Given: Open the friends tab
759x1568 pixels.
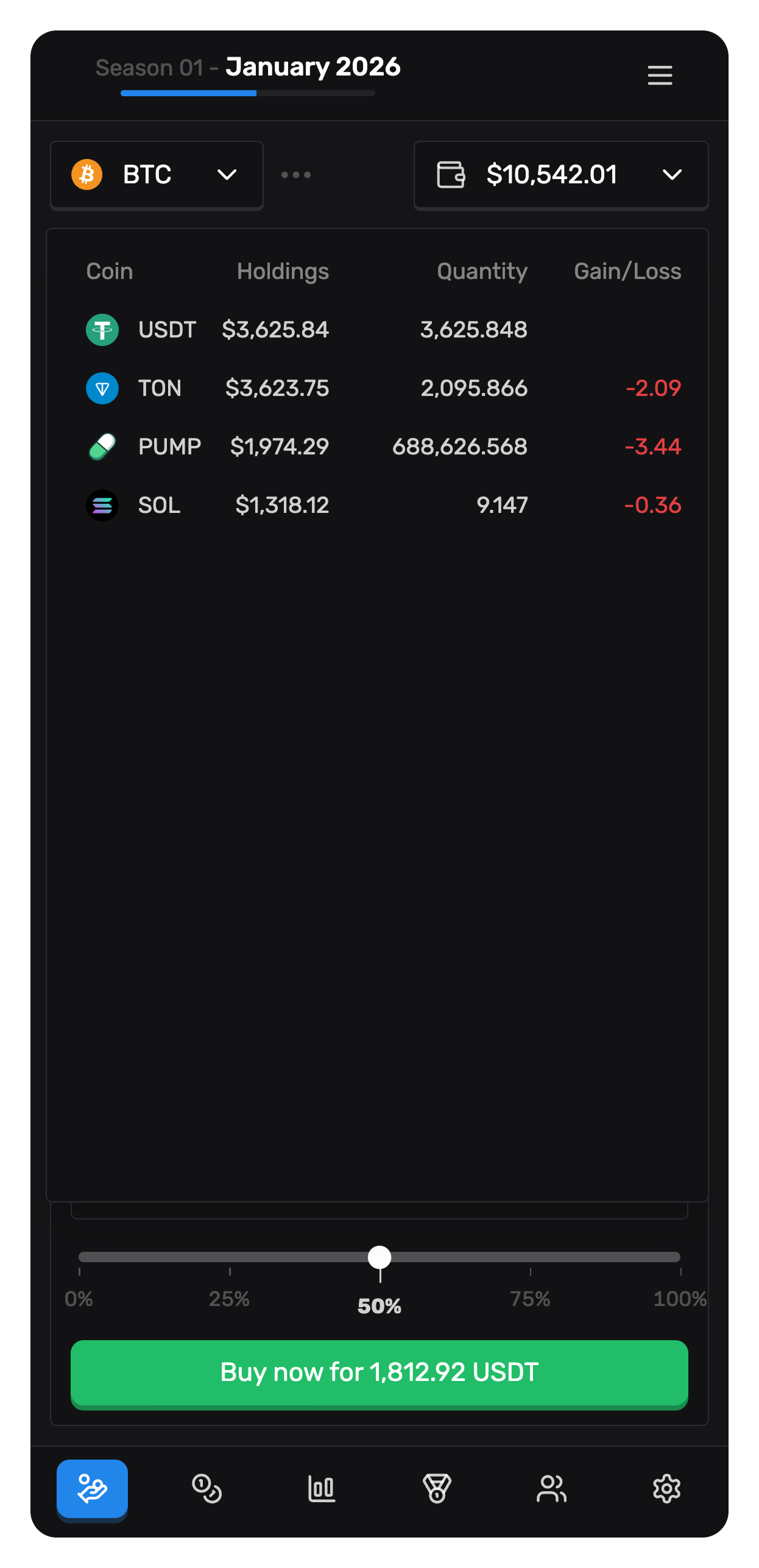Looking at the screenshot, I should click(551, 1489).
